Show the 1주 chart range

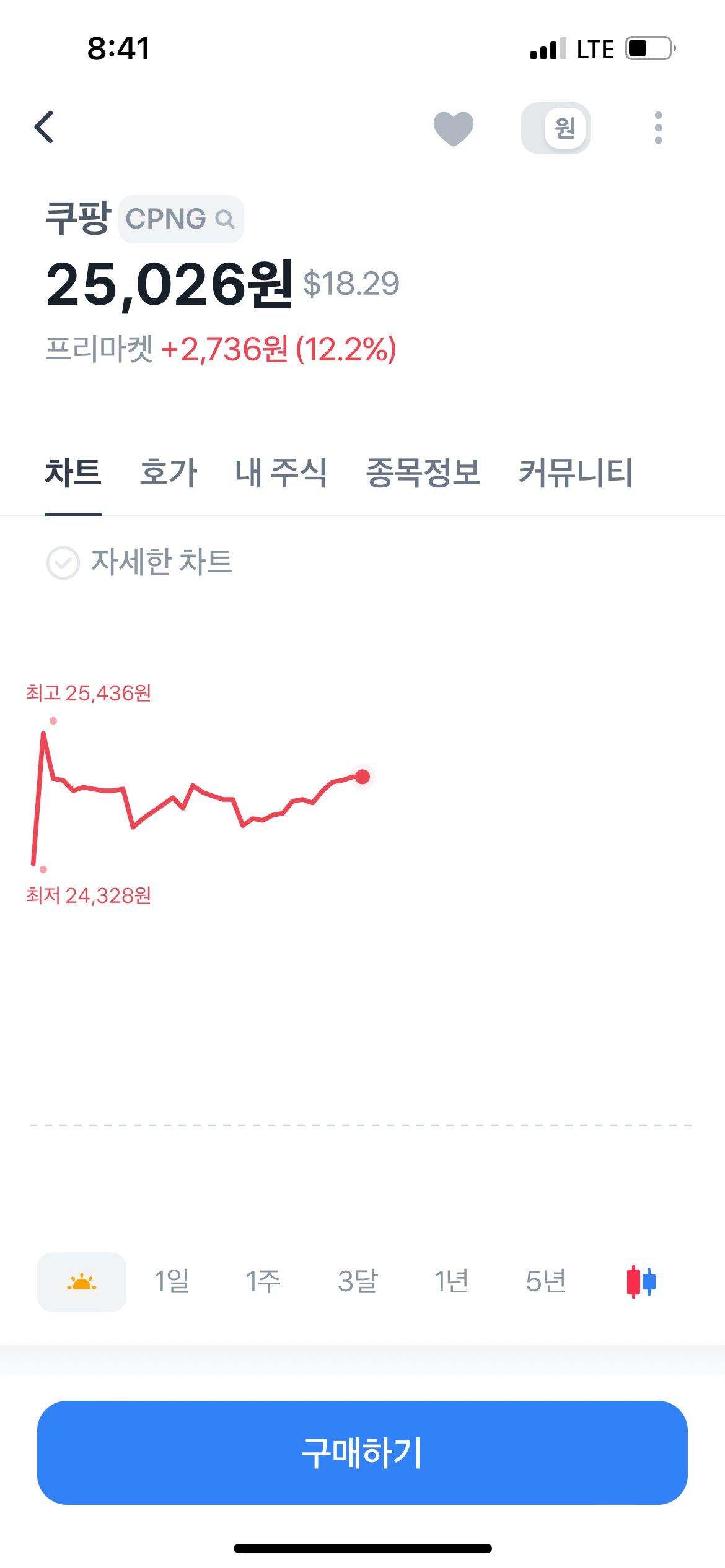(263, 1281)
